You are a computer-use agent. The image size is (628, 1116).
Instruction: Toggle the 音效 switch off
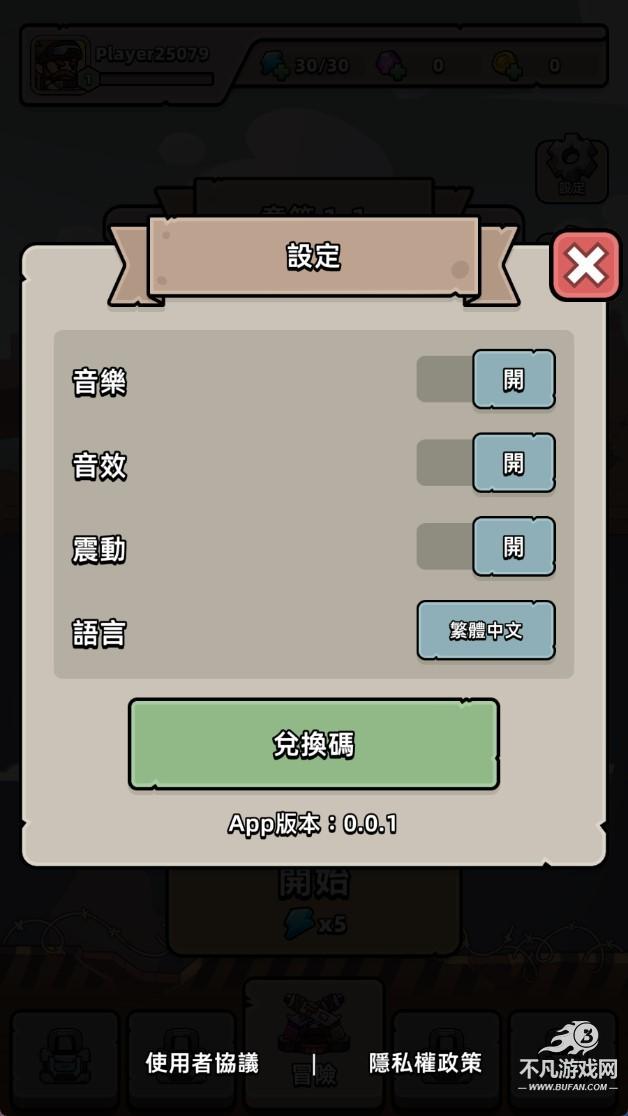(487, 464)
